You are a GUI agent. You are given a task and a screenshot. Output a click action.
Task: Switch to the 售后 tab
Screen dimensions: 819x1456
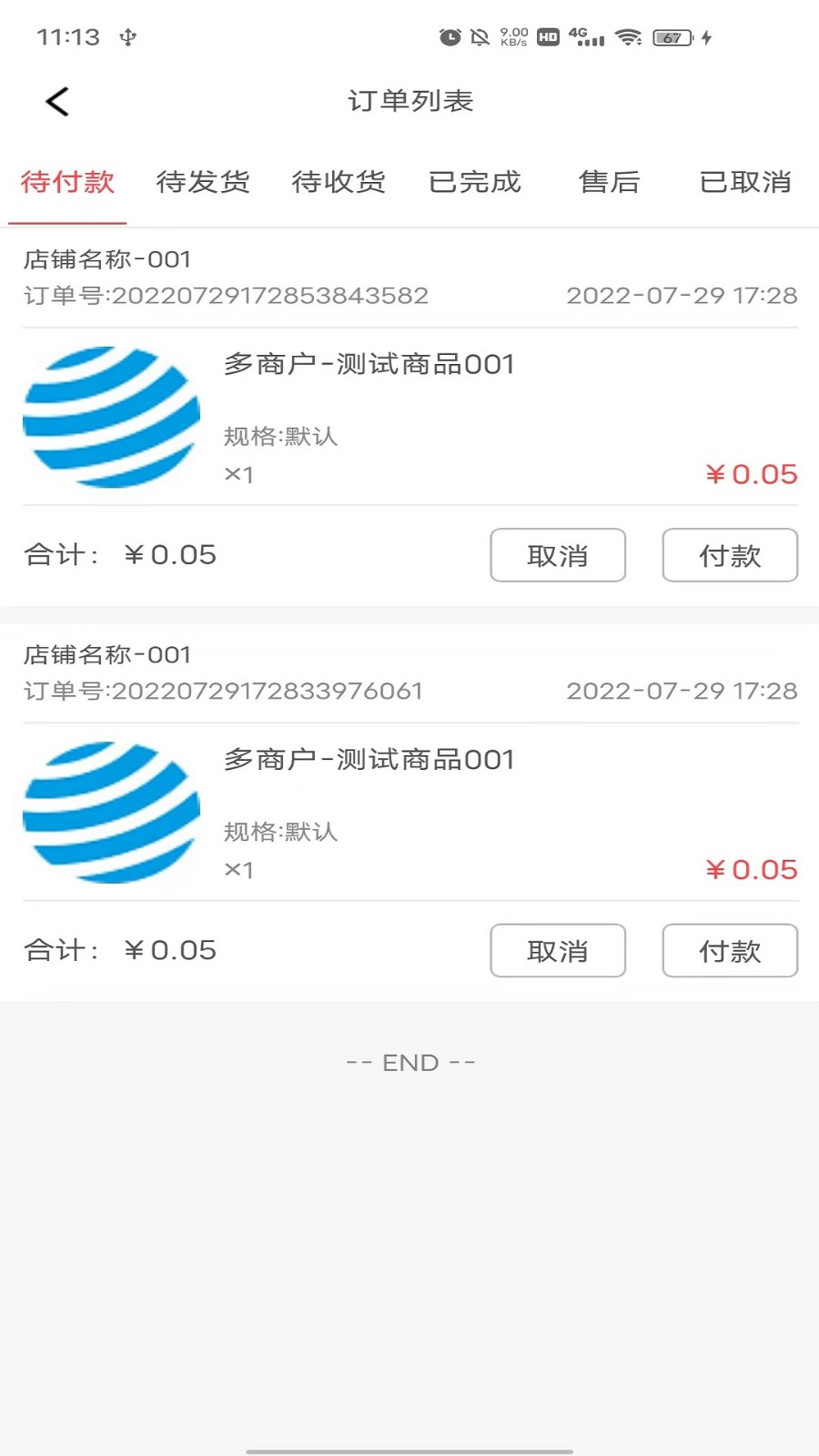click(610, 182)
